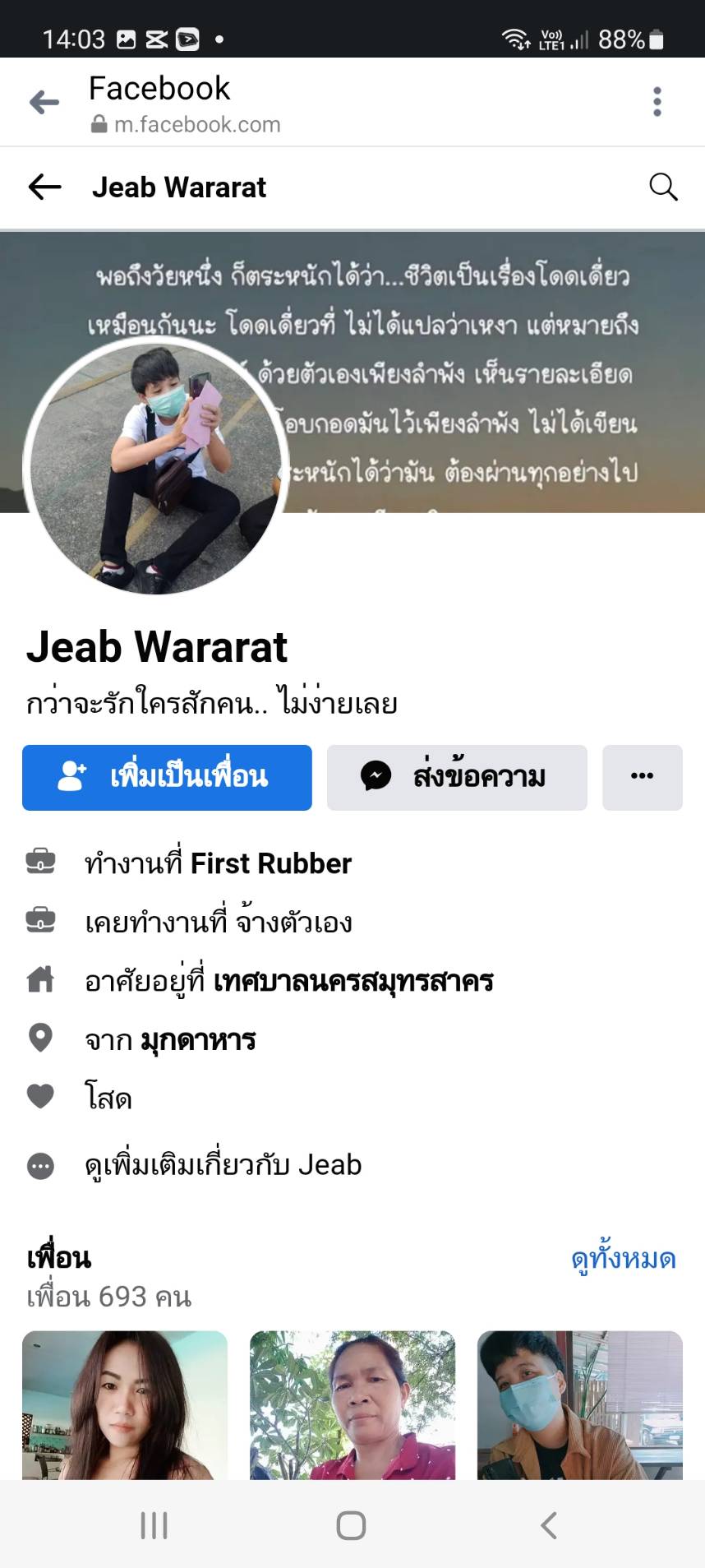This screenshot has height=1568, width=705.
Task: Tap เพิ่มเป็นเพื่อน to add friend
Action: [x=167, y=777]
